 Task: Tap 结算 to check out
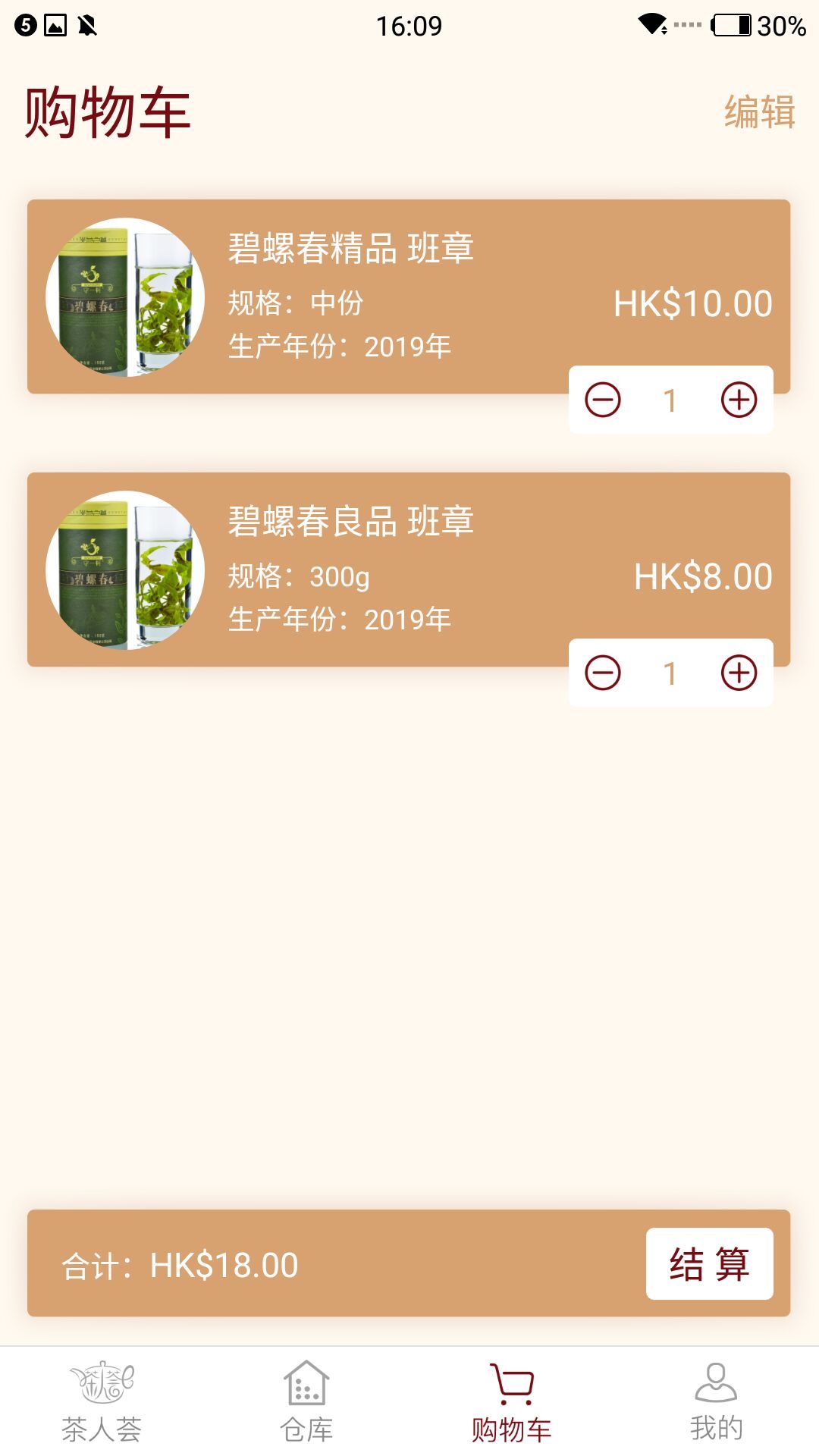pyautogui.click(x=710, y=1263)
